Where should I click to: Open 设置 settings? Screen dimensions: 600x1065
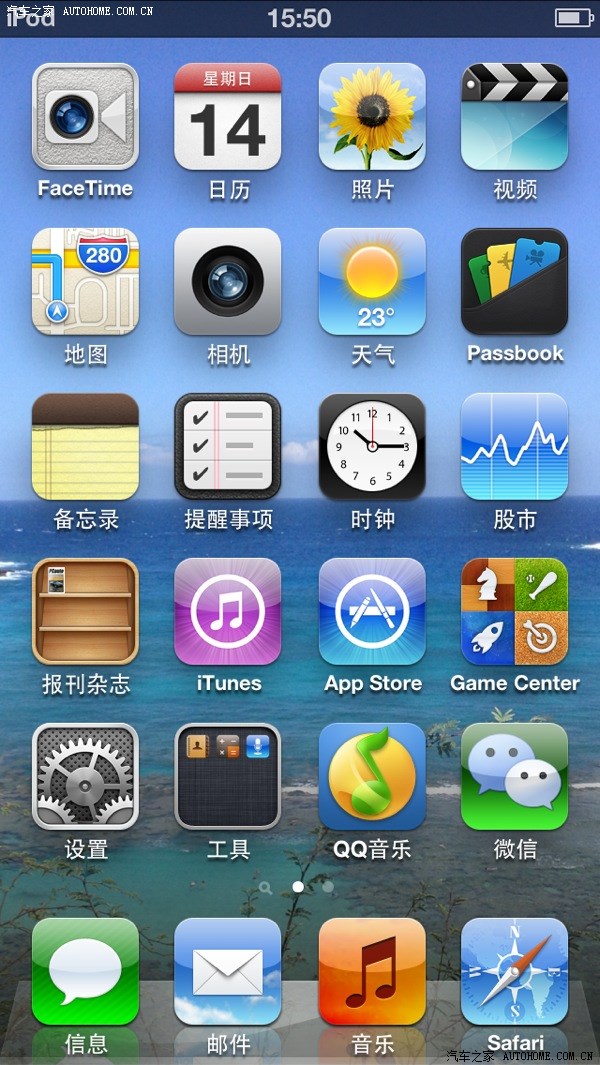pyautogui.click(x=85, y=777)
